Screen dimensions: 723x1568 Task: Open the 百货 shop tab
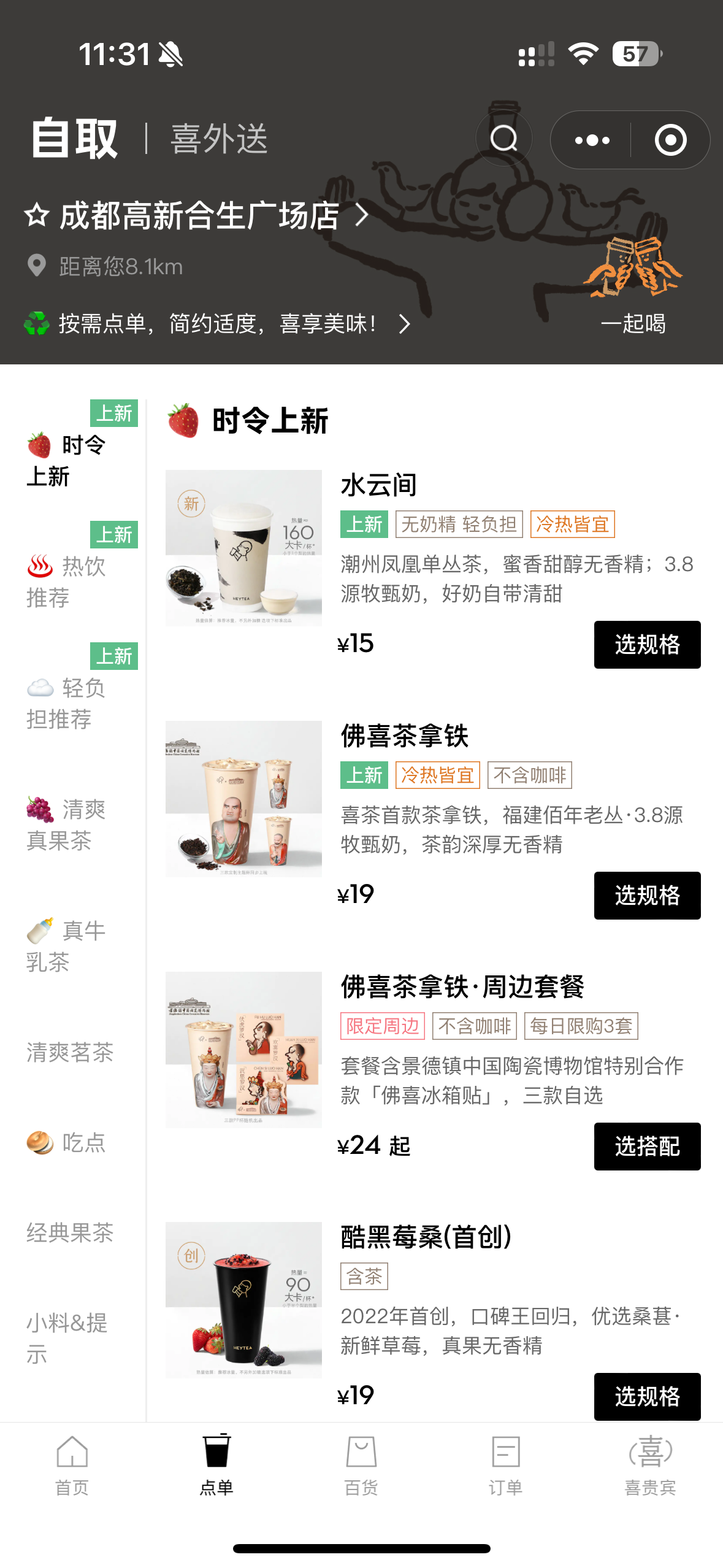(361, 1465)
